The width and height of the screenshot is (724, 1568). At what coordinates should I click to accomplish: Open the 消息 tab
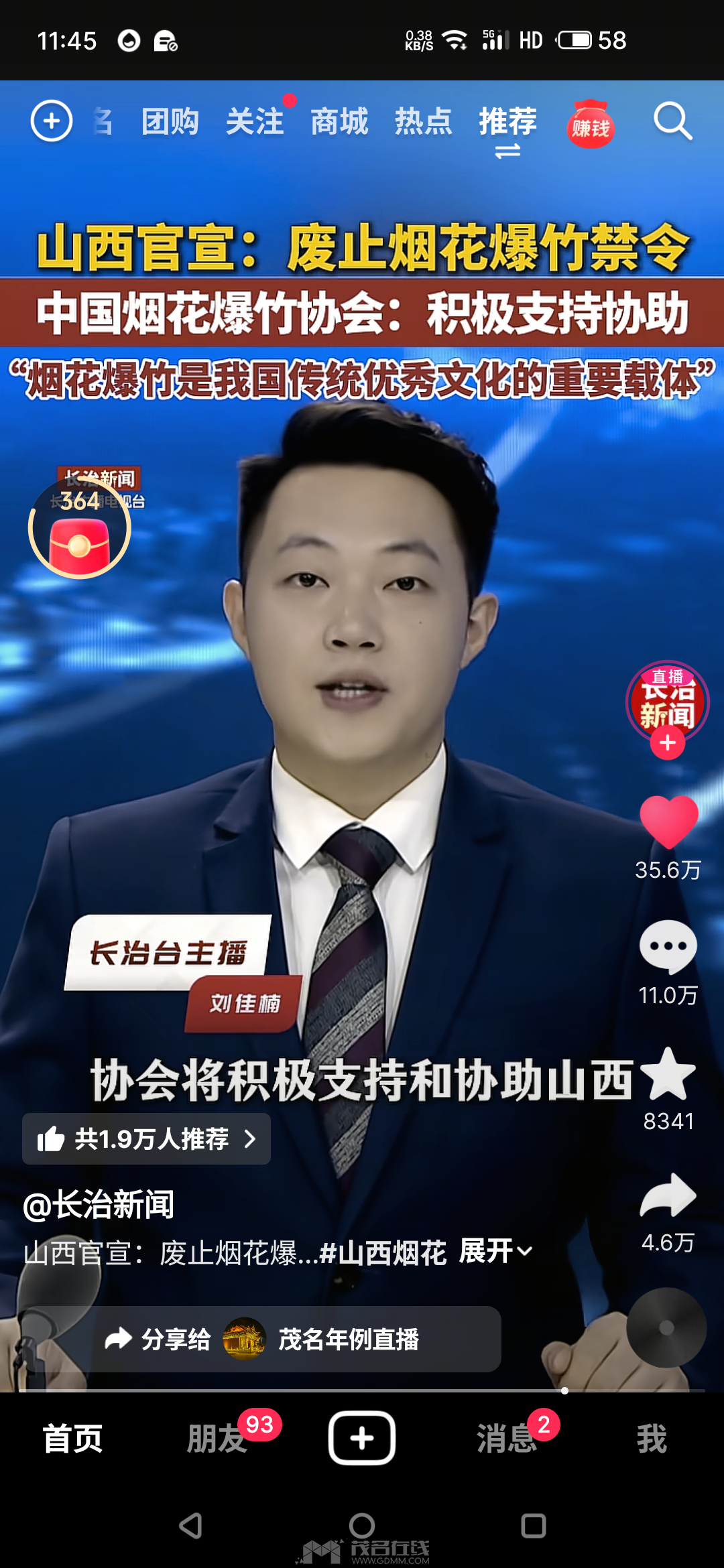[507, 1439]
